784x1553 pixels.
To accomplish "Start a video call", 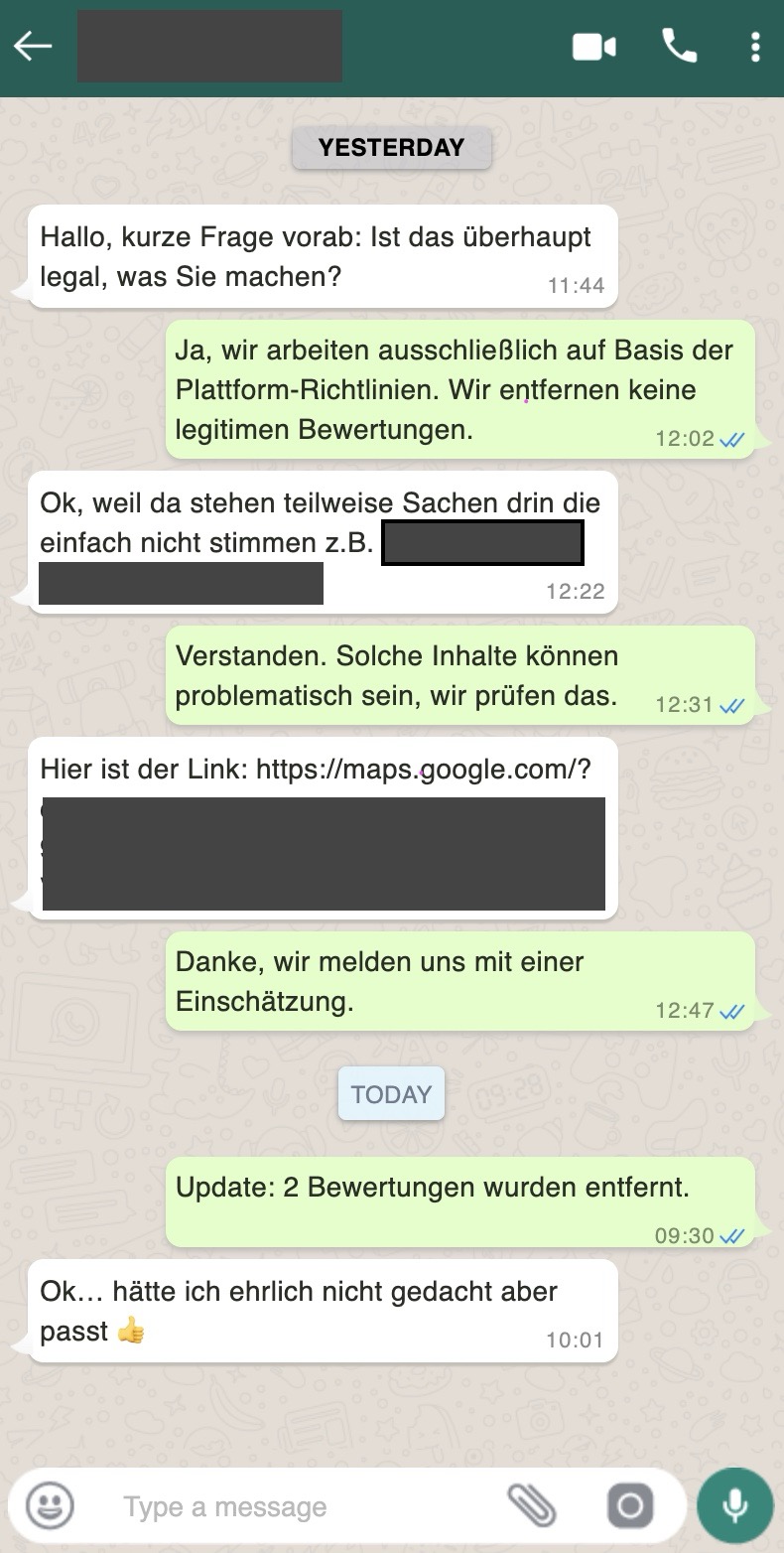I will (594, 47).
